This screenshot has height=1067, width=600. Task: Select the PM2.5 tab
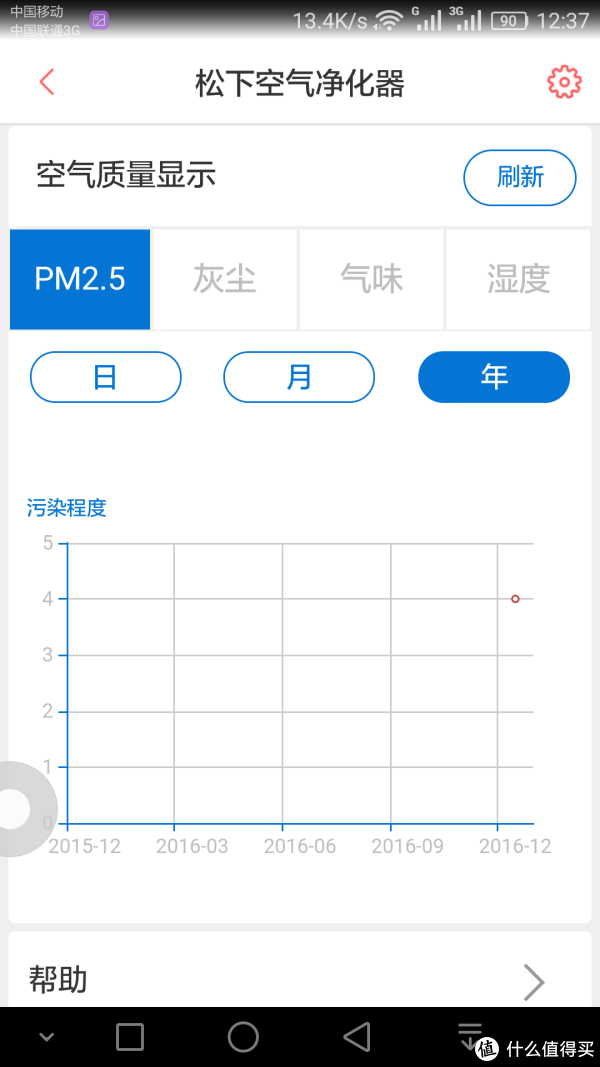click(80, 279)
